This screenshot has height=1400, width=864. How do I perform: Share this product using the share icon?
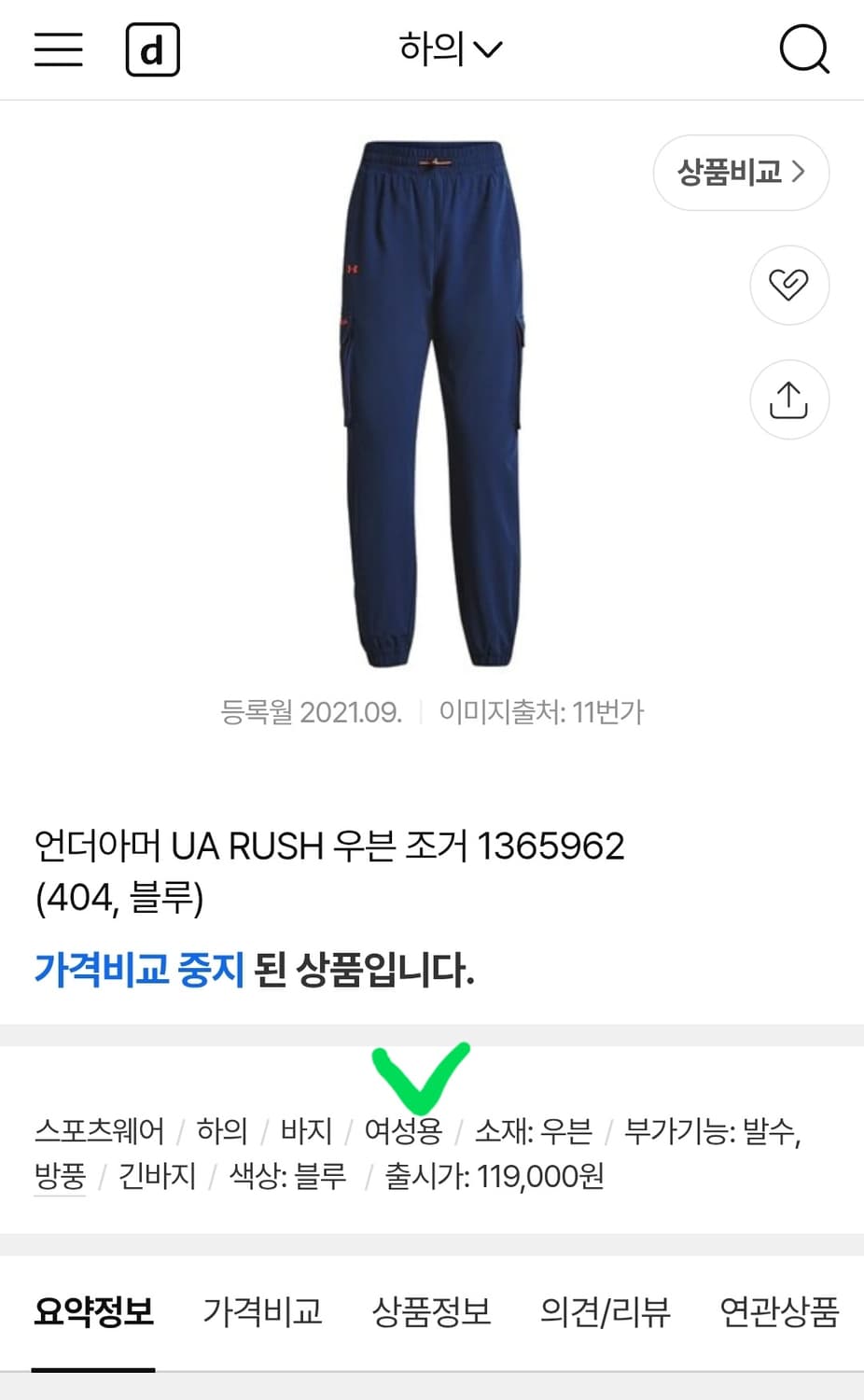[x=789, y=399]
